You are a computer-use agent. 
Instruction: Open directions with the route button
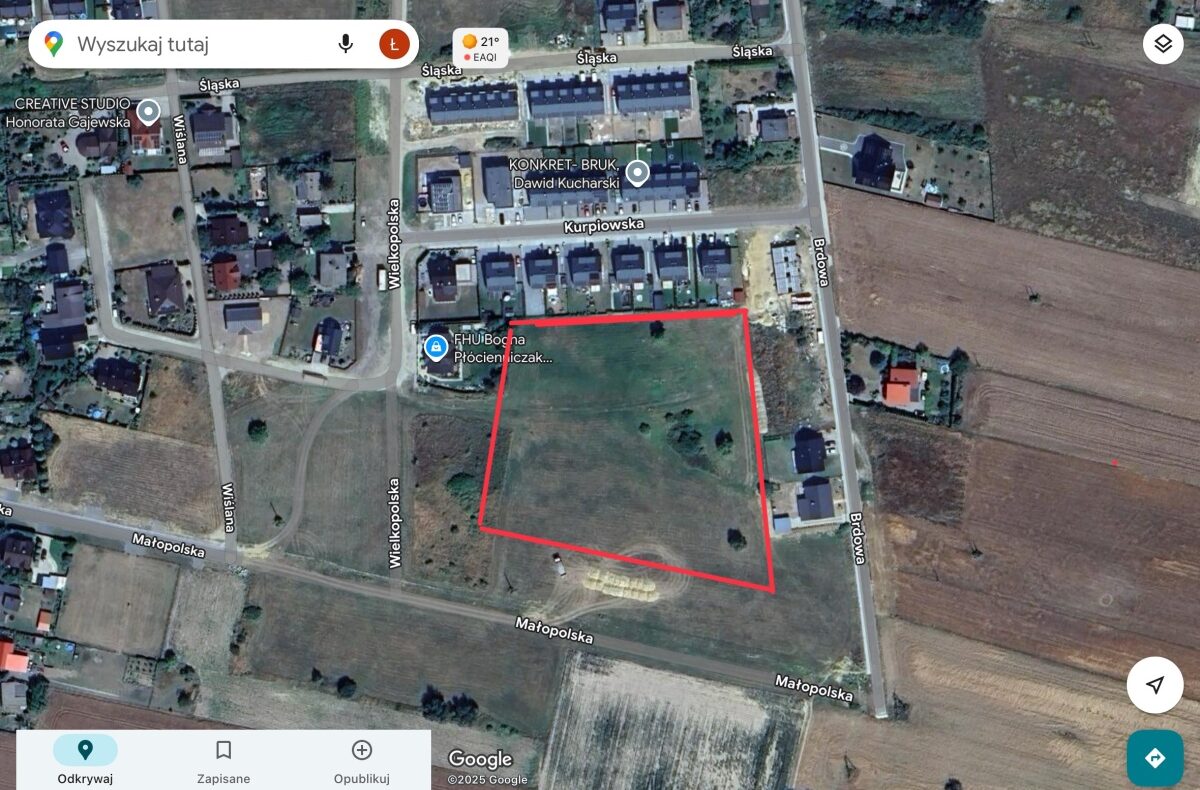tap(1155, 758)
